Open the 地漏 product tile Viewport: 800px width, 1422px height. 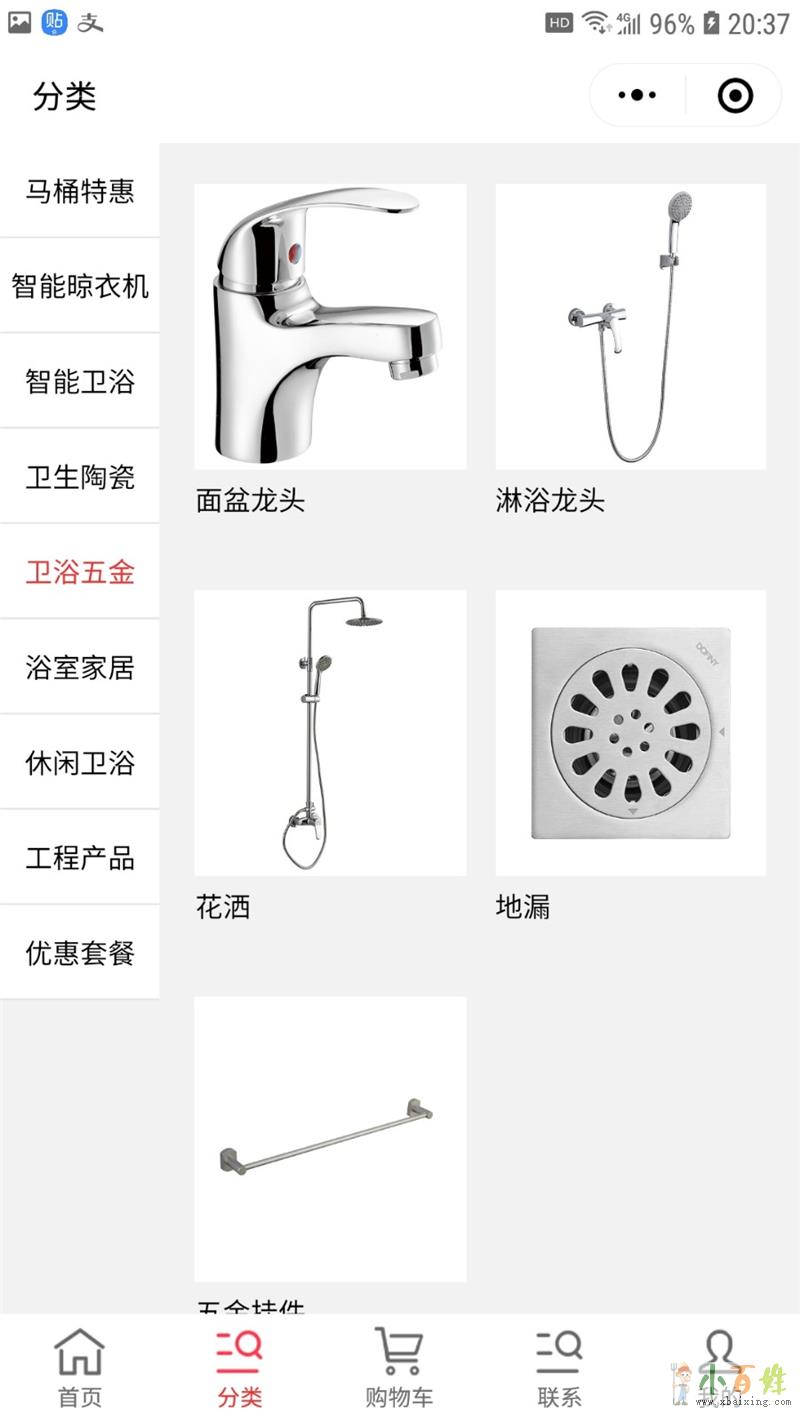click(630, 733)
